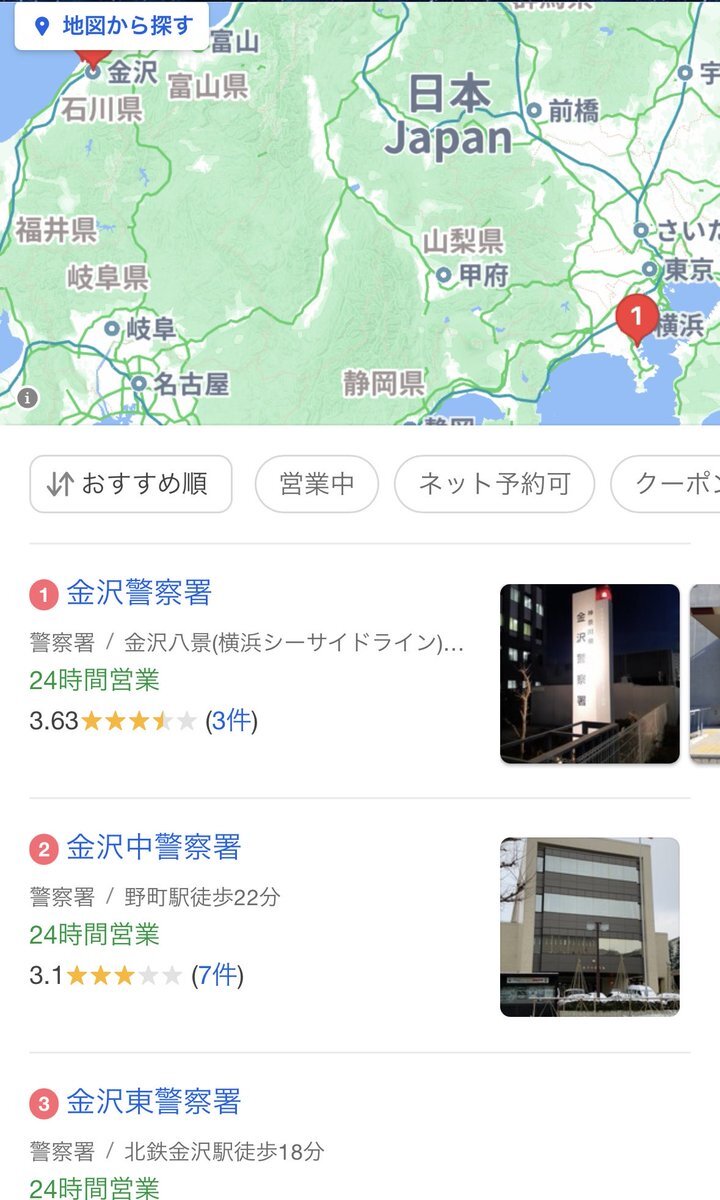Tap map pin 1 near 横浜

click(636, 318)
